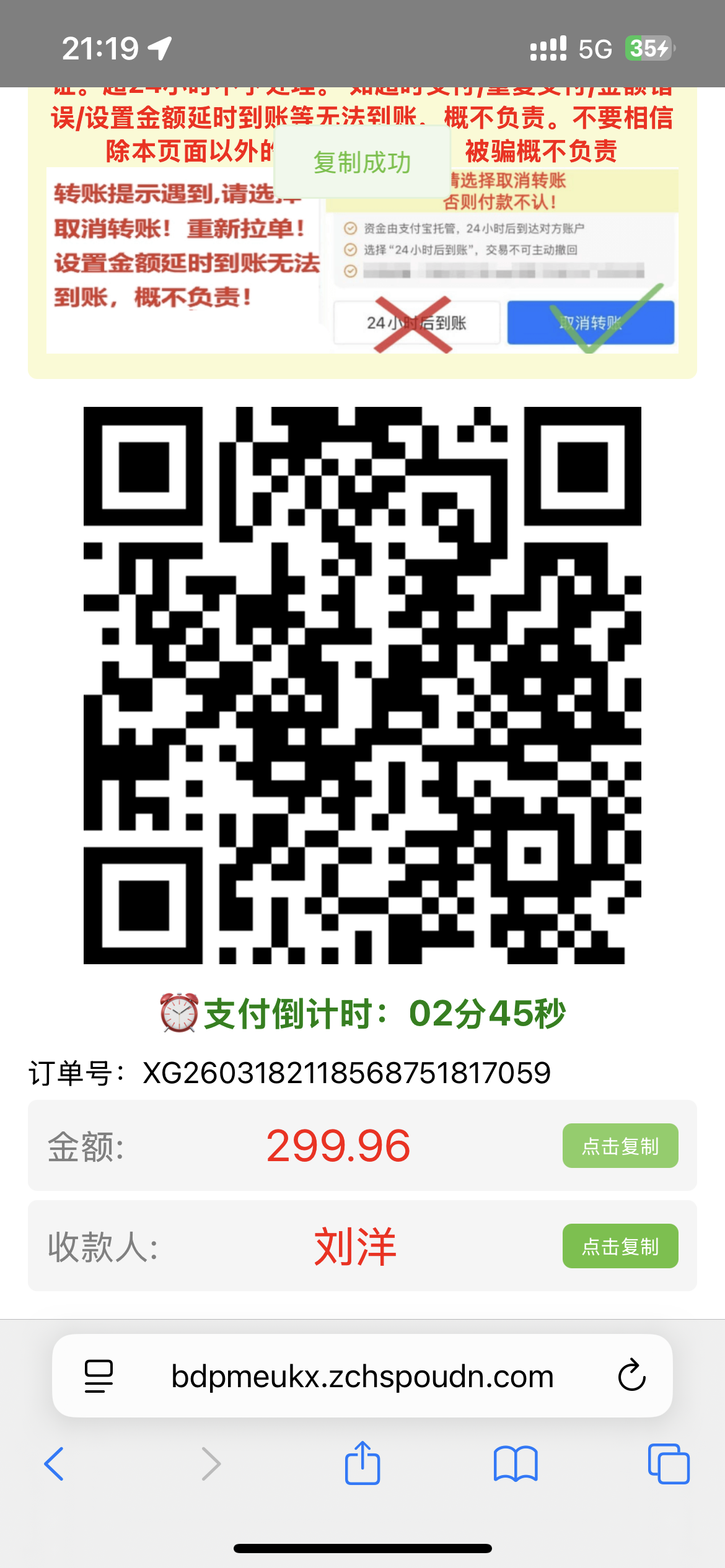Reload the current web page
Image resolution: width=725 pixels, height=1568 pixels.
[631, 1376]
